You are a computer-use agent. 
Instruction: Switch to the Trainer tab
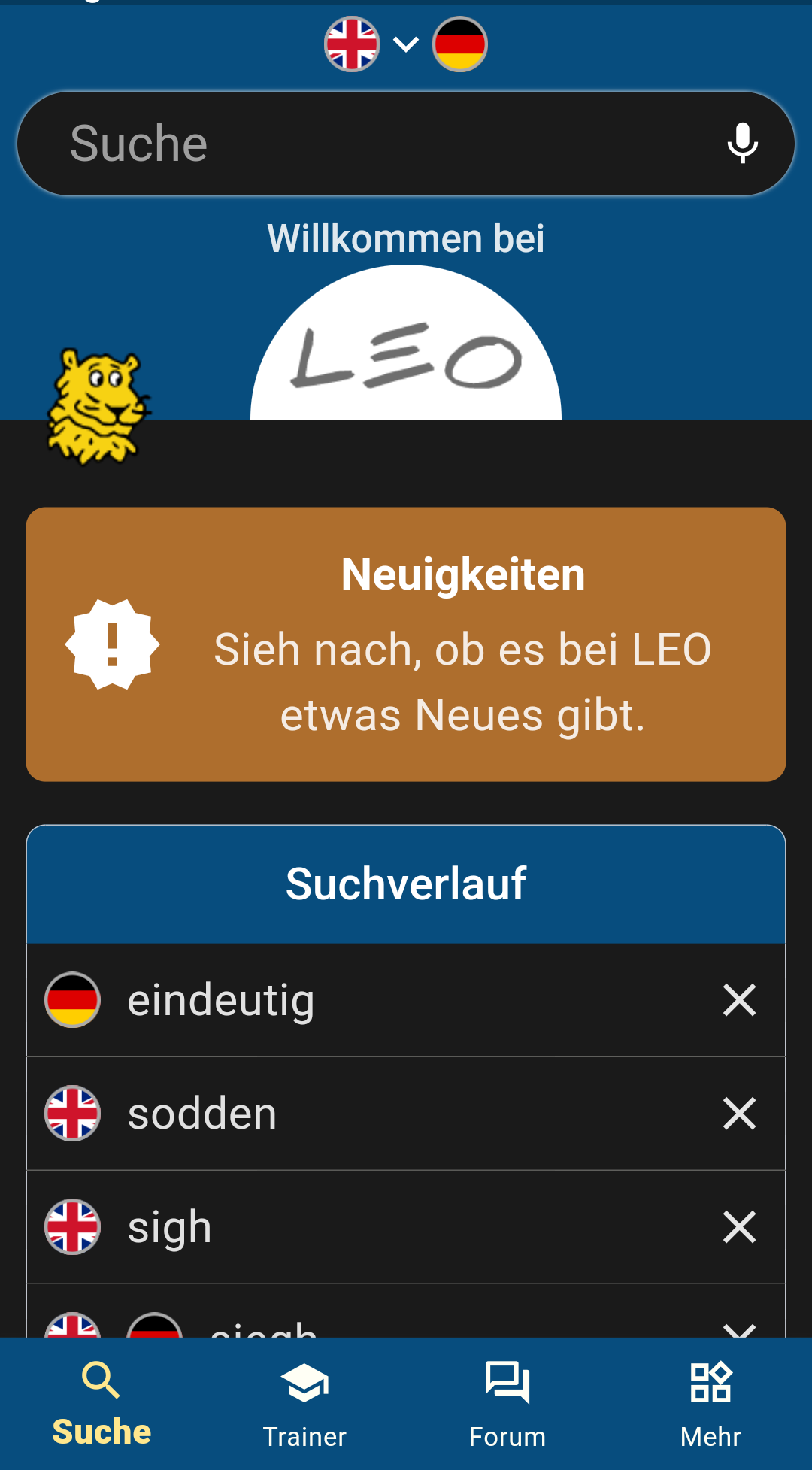tap(304, 1404)
